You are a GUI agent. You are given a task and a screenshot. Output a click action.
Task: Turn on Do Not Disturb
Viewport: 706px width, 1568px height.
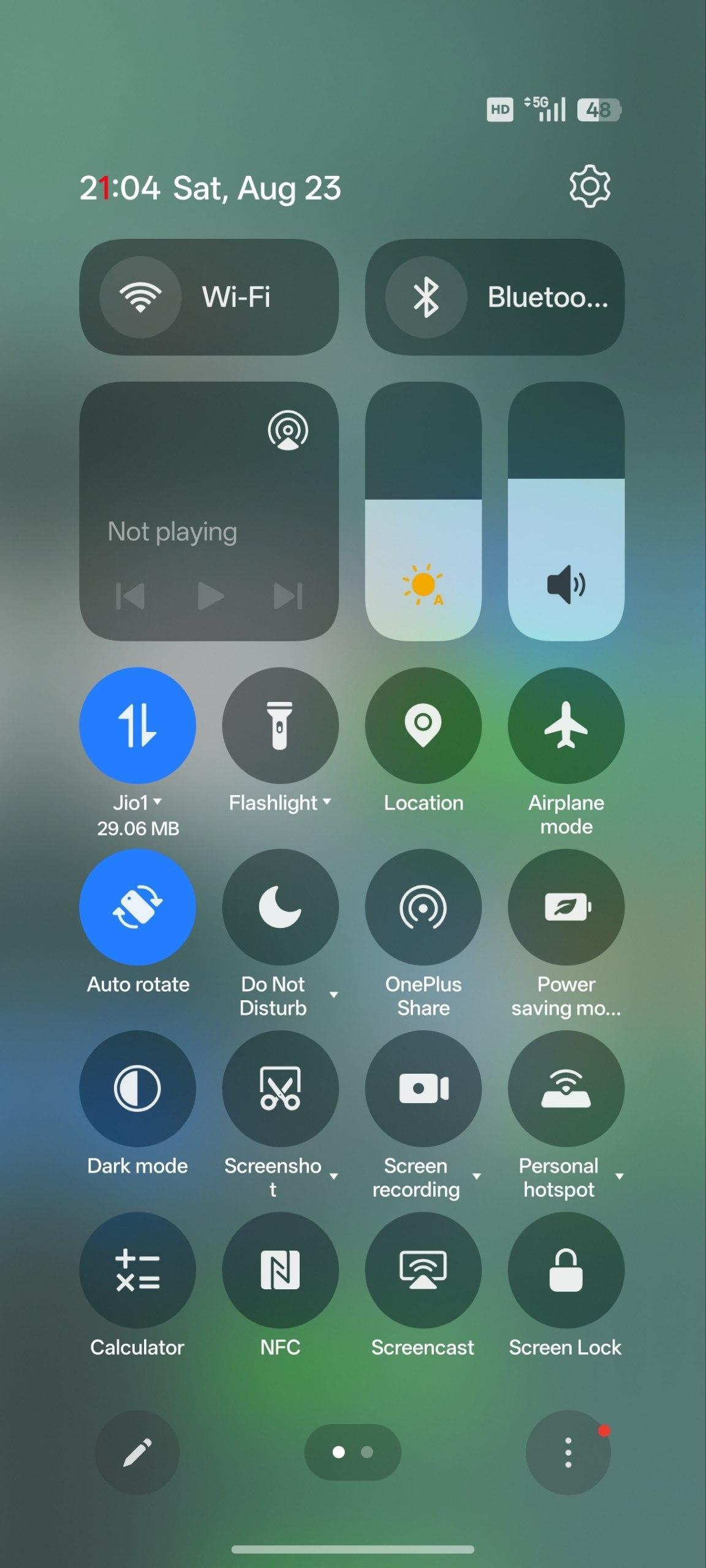pyautogui.click(x=280, y=907)
